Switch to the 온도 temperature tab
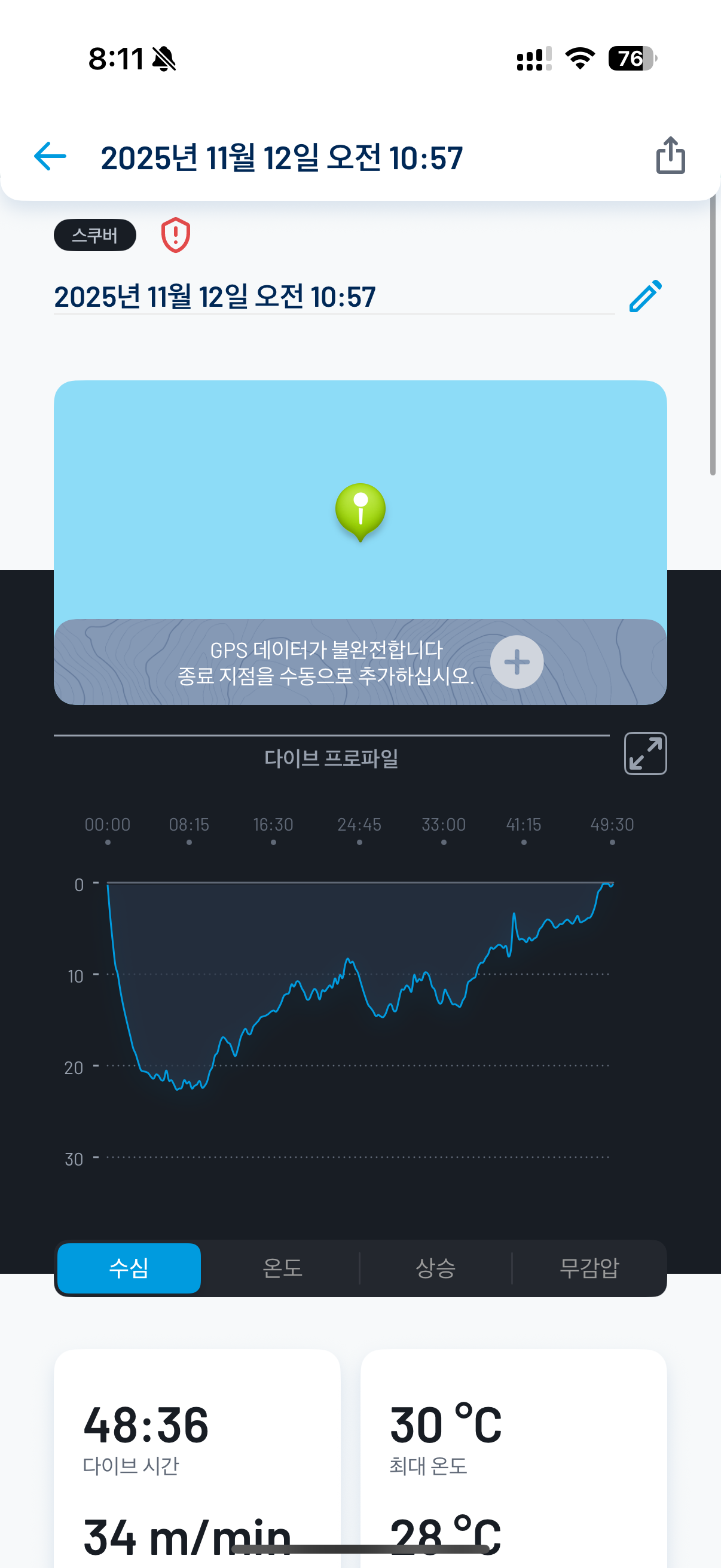 coord(282,1268)
